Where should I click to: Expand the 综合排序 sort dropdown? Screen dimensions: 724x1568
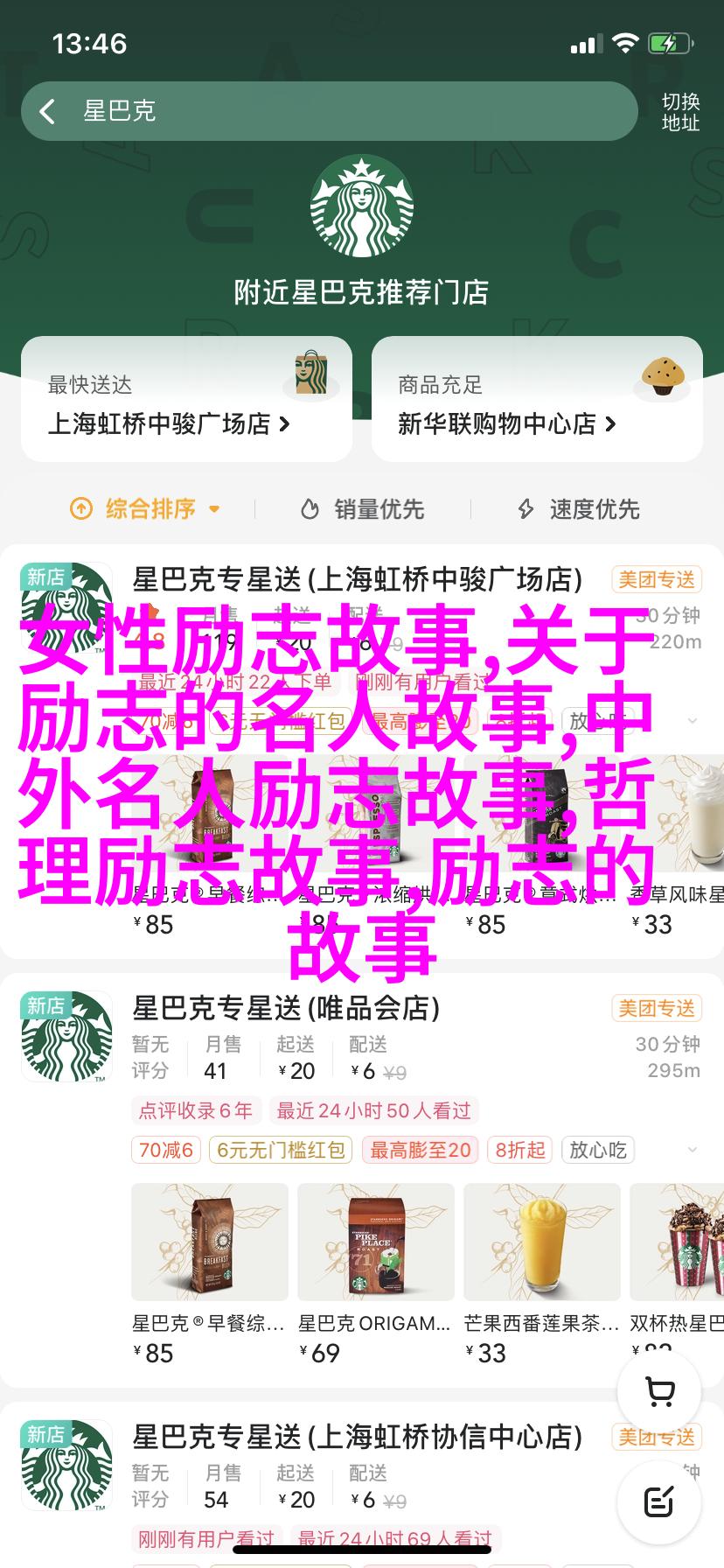pos(145,508)
